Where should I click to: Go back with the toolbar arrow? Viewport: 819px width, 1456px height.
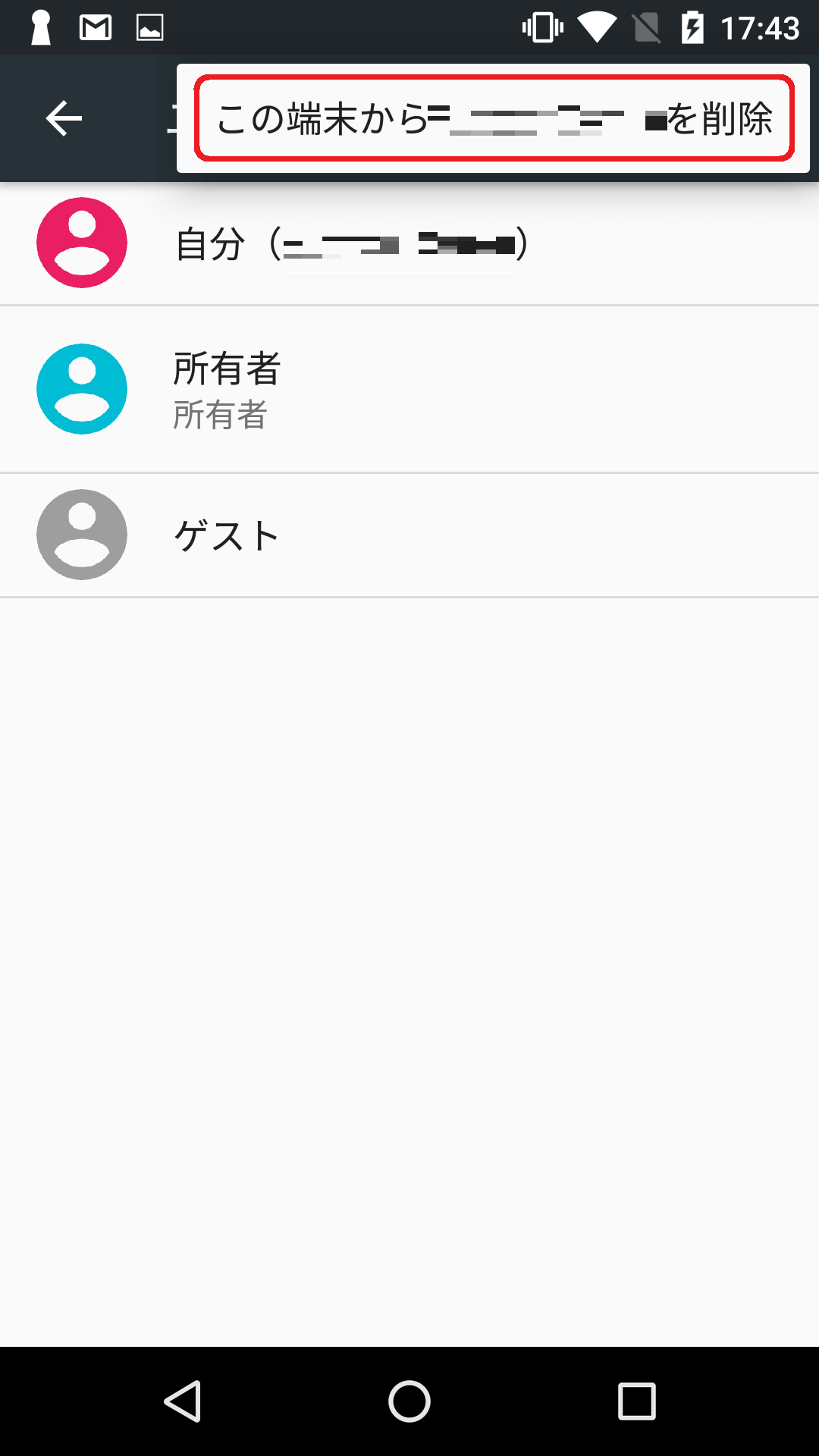click(64, 118)
